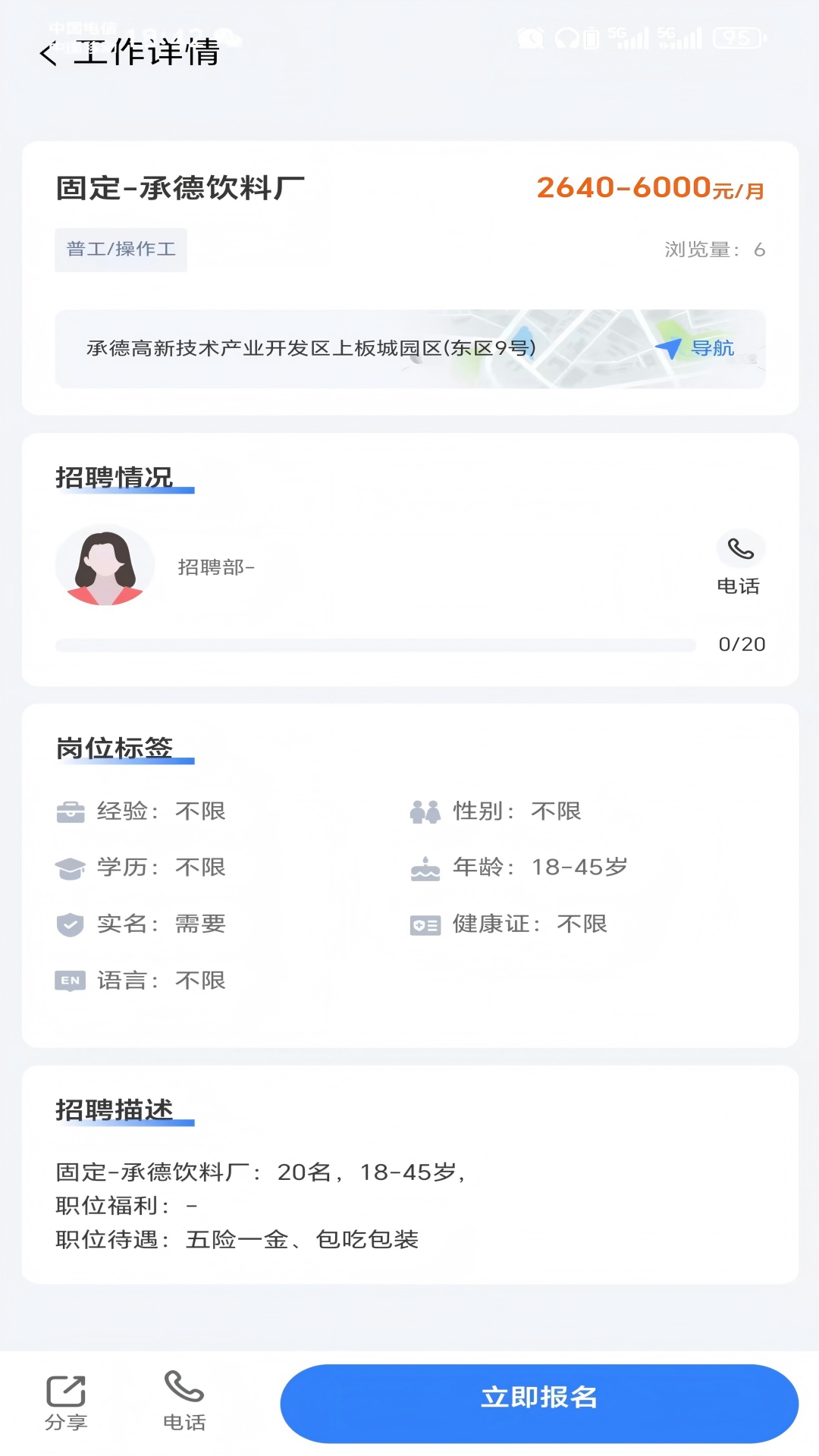The width and height of the screenshot is (819, 1456).
Task: Tap the back arrow beside 工作详情
Action: 47,53
